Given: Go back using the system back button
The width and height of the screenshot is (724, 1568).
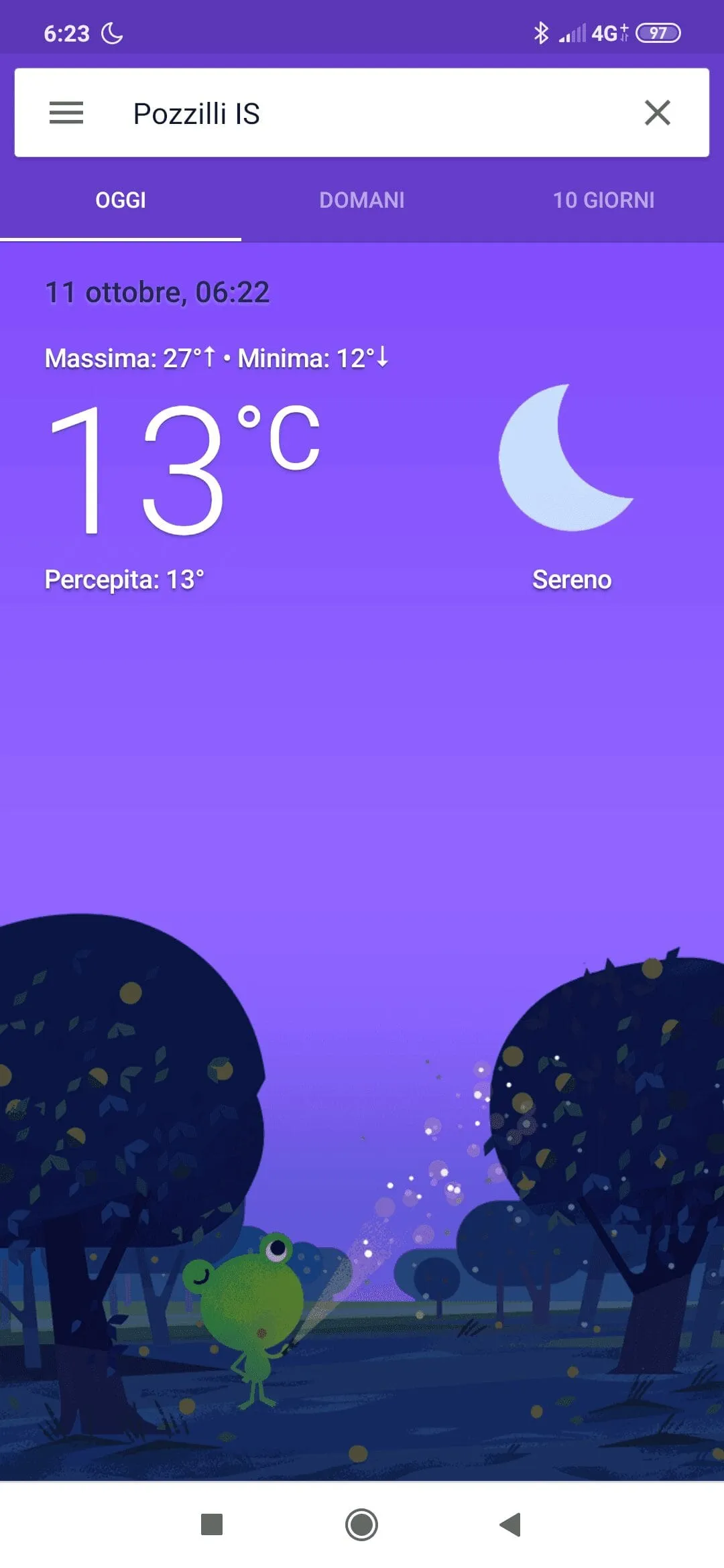Looking at the screenshot, I should click(511, 1524).
